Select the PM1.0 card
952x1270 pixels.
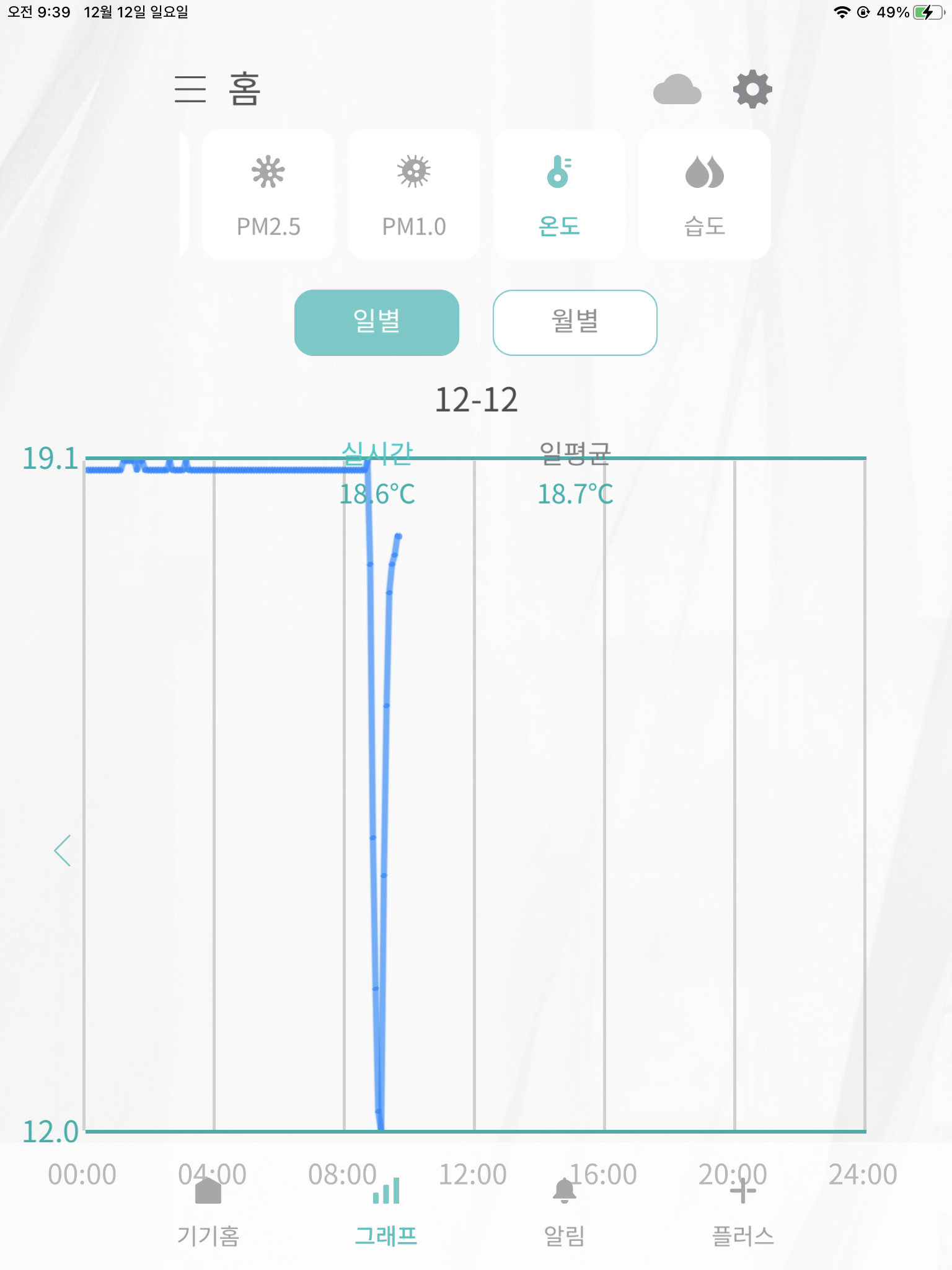[413, 194]
